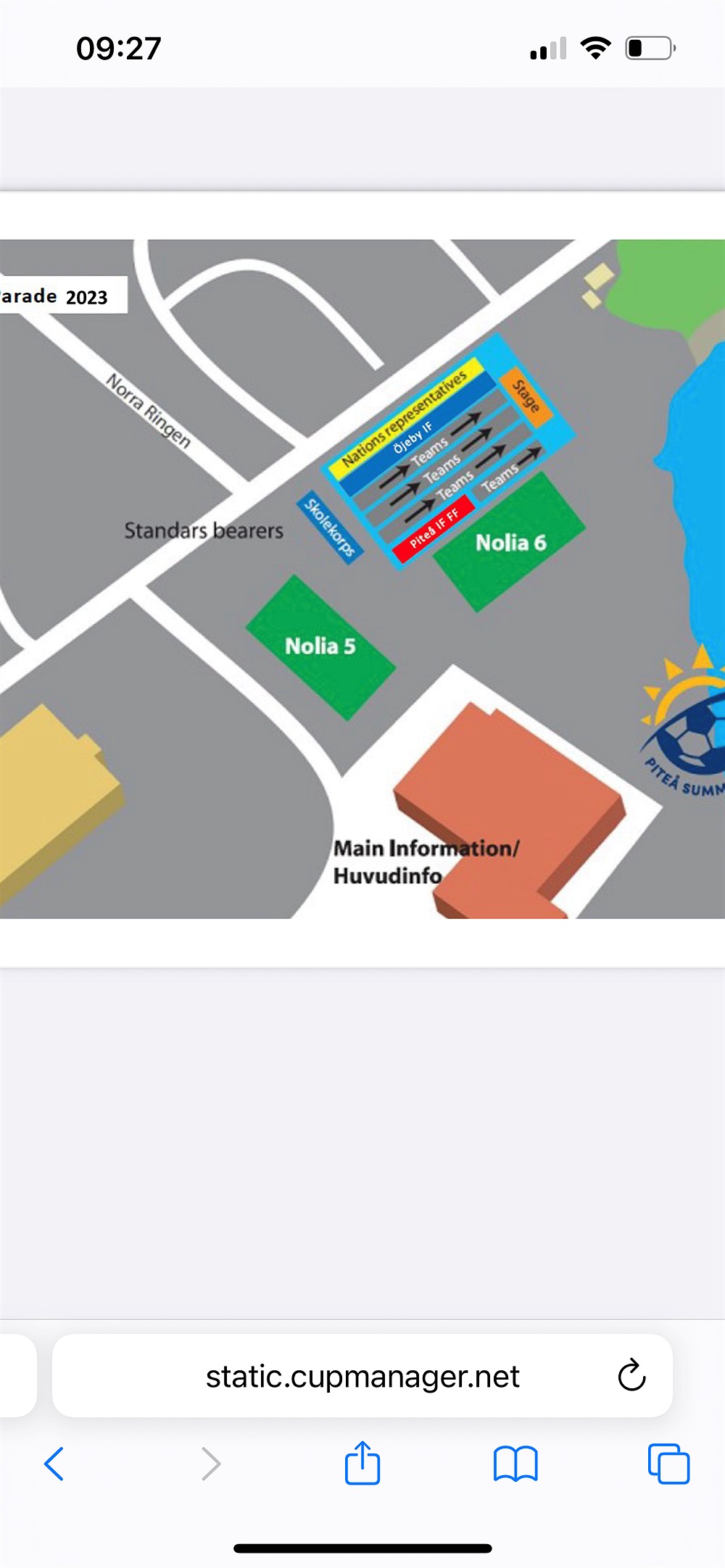Go back to the previous page
The width and height of the screenshot is (725, 1568).
[54, 1464]
